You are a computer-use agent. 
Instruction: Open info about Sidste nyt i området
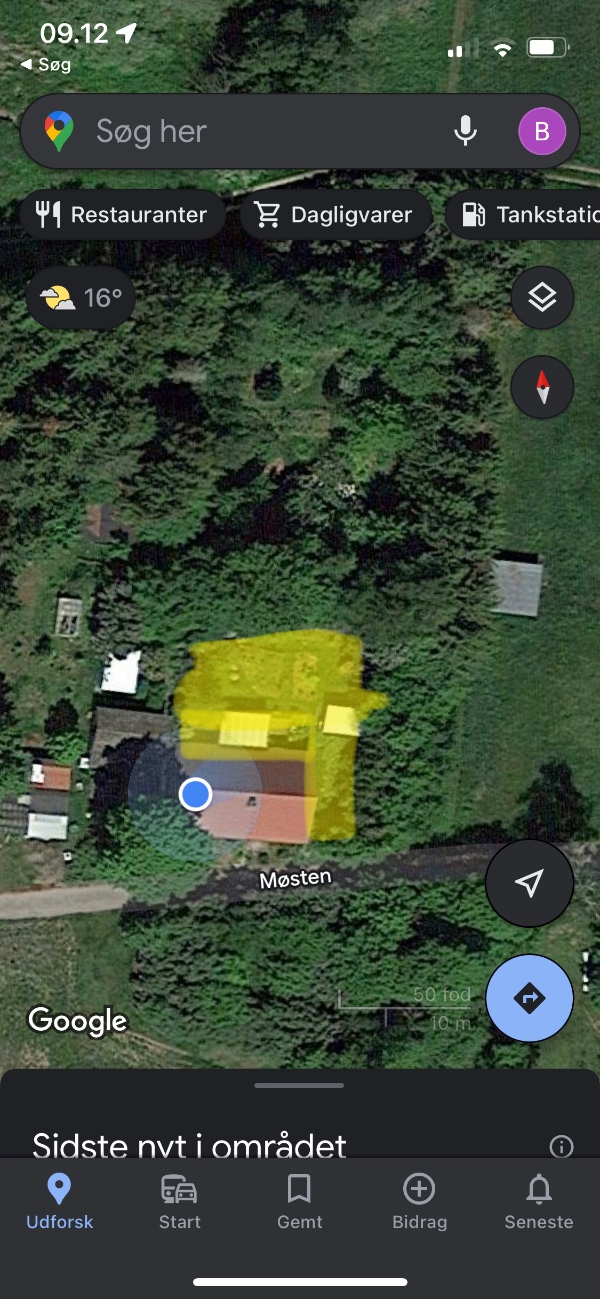561,1146
